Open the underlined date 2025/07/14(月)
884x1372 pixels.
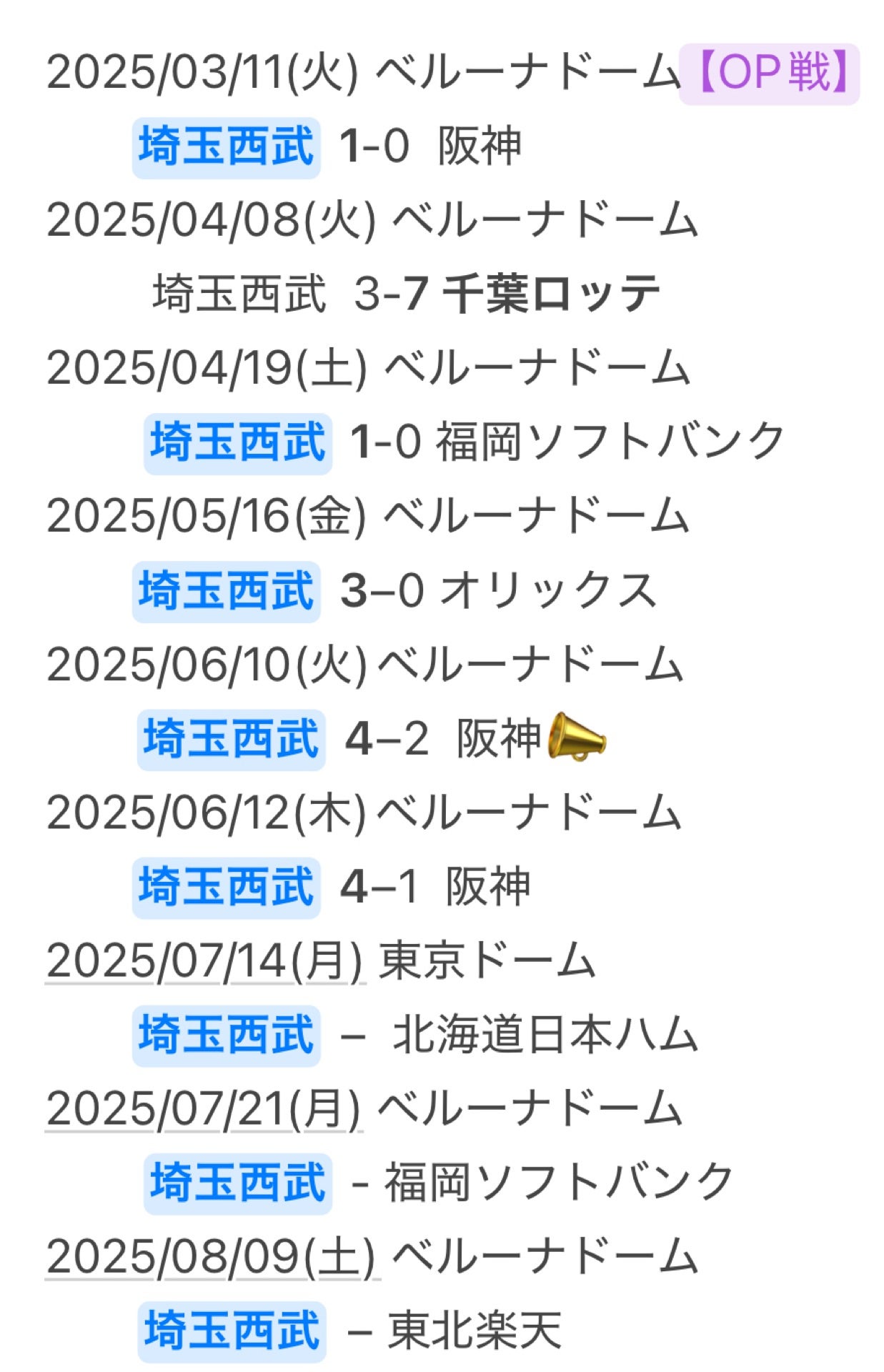(205, 960)
